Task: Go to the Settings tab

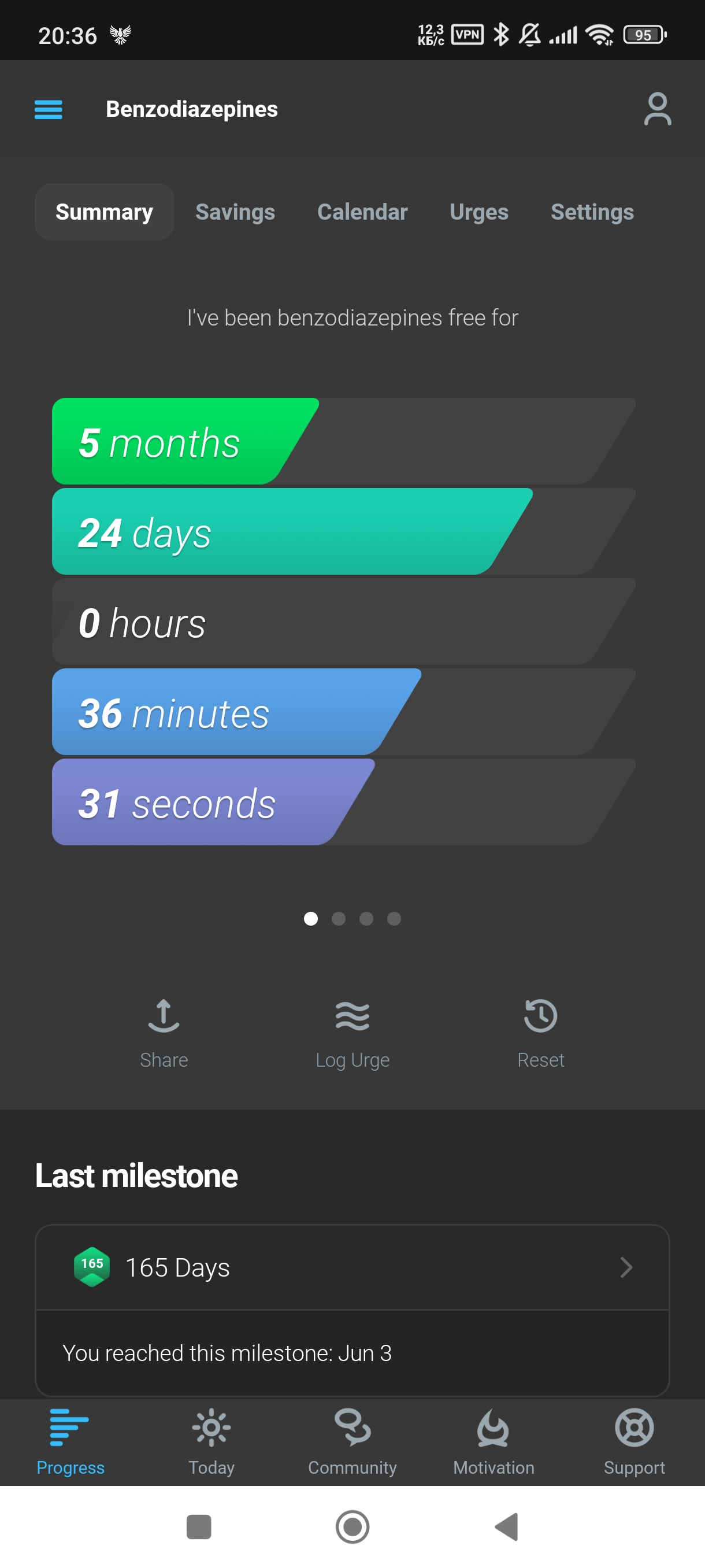Action: (x=592, y=212)
